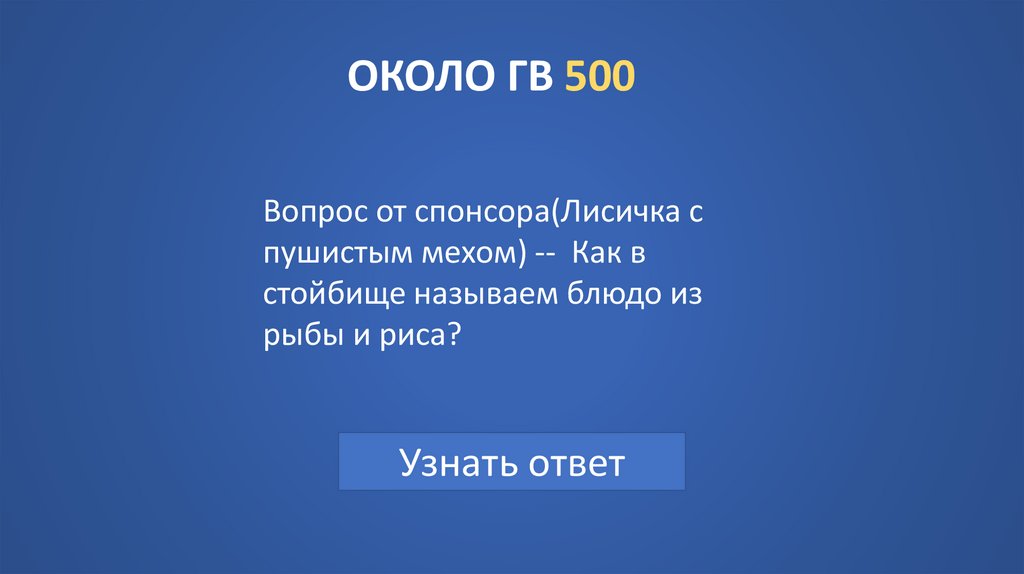
Task: Tap the Узнать ответ button
Action: pyautogui.click(x=512, y=462)
